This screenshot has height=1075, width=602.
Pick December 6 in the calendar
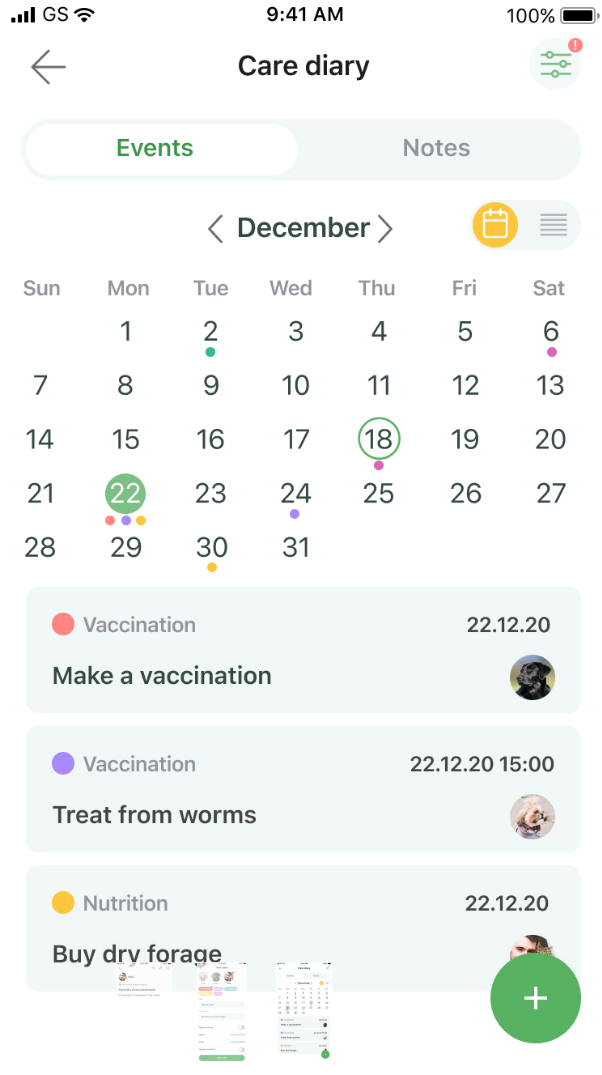(550, 331)
